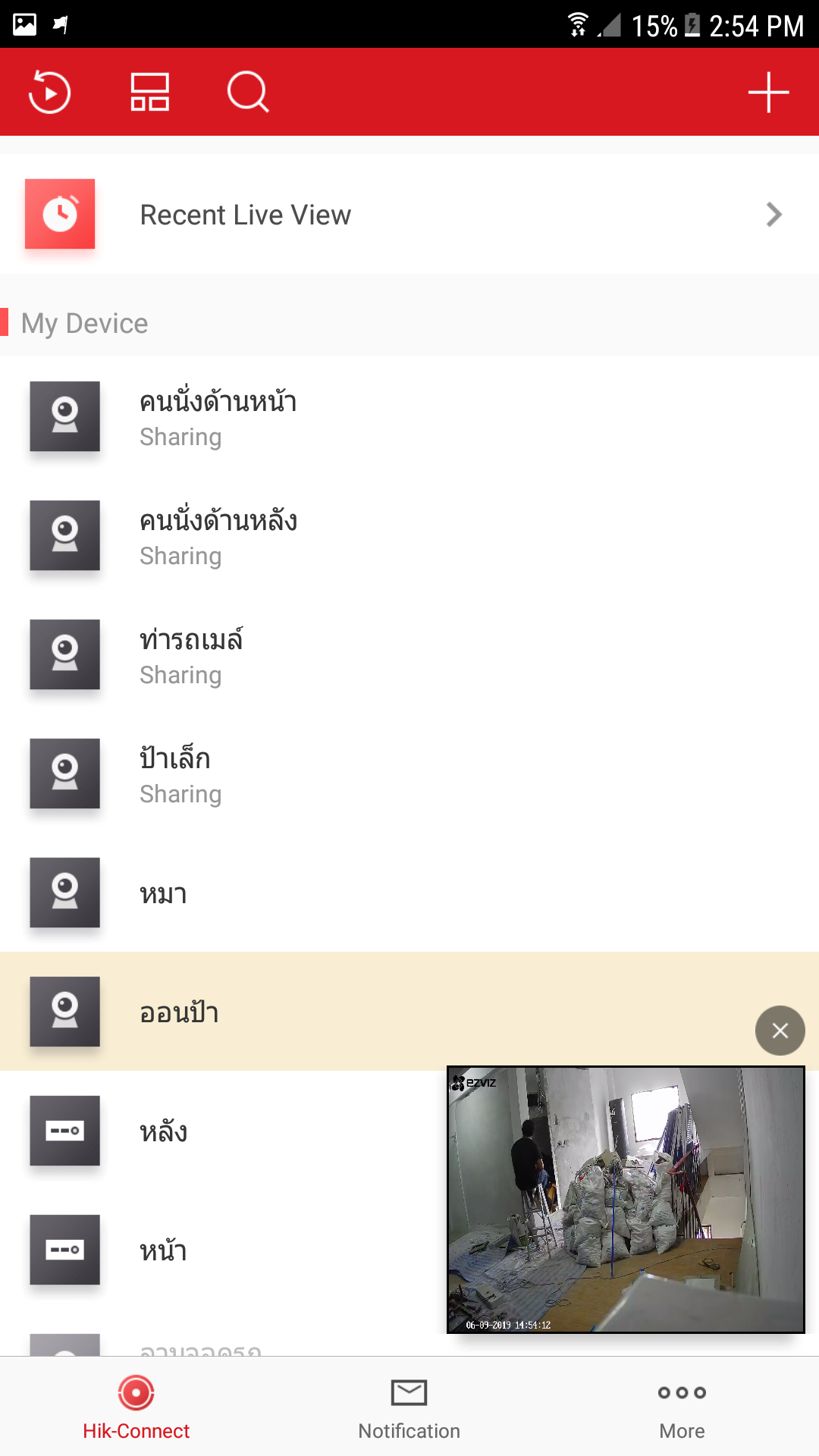
Task: Open the camera named คนนั่งด้านหลัง
Action: click(409, 535)
